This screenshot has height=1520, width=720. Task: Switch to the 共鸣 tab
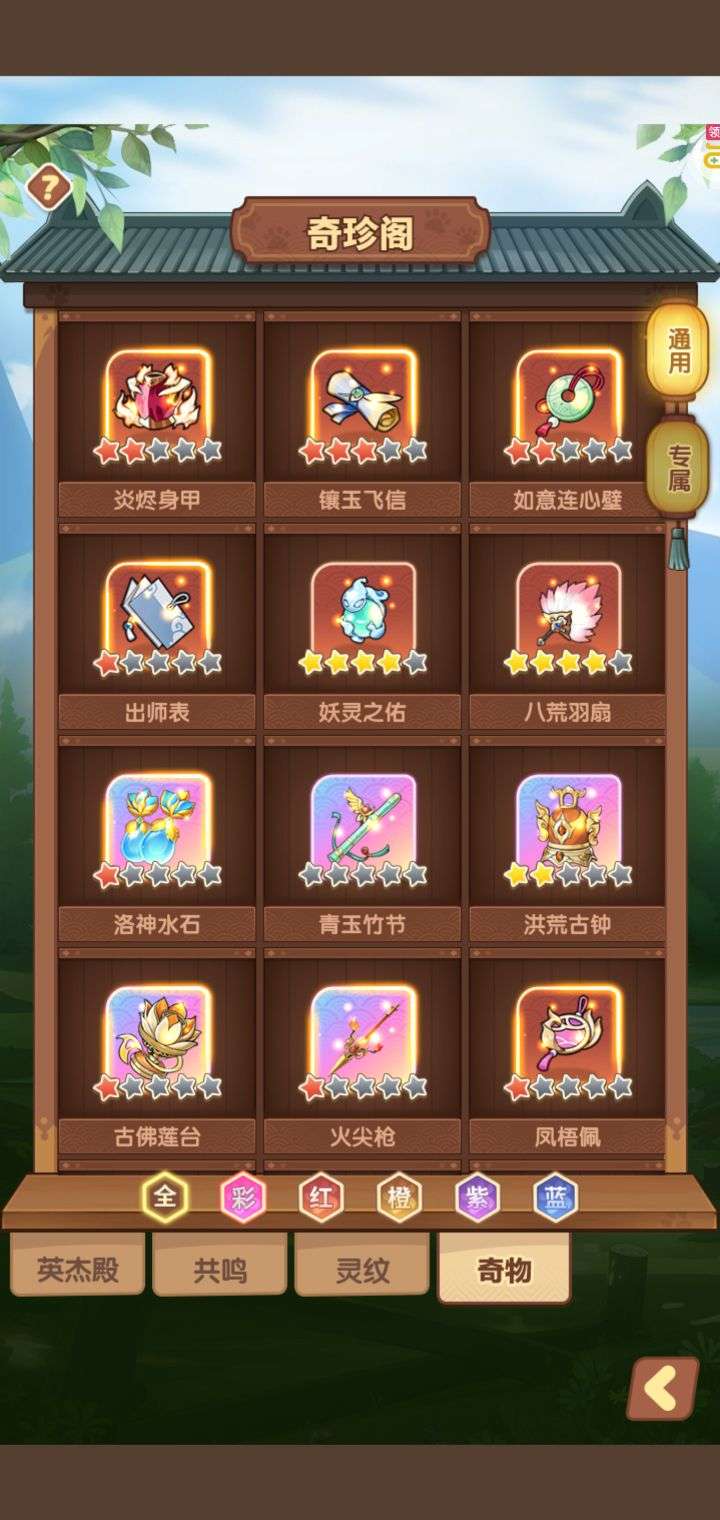click(220, 1268)
